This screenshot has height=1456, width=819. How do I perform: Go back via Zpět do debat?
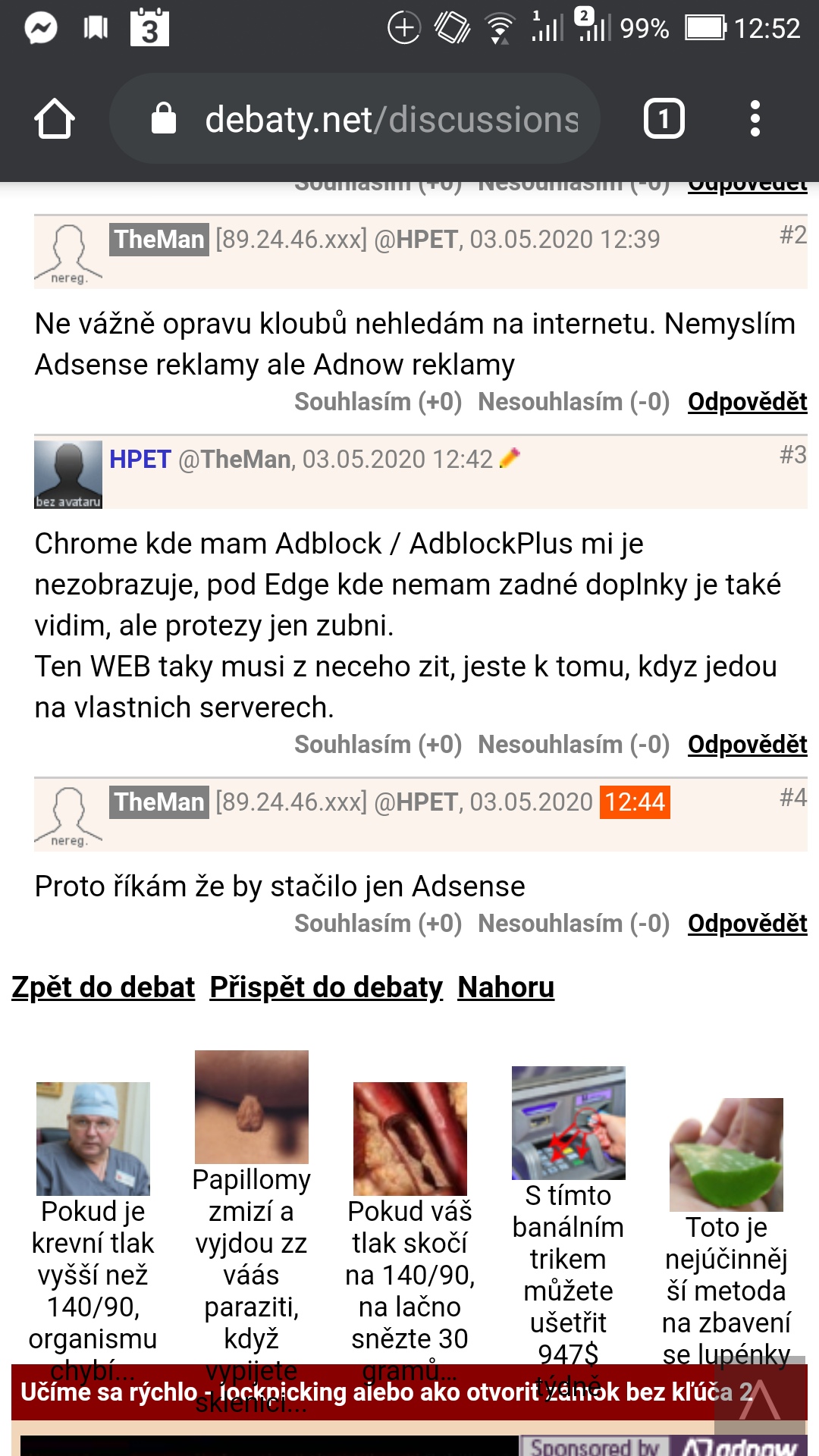tap(103, 987)
